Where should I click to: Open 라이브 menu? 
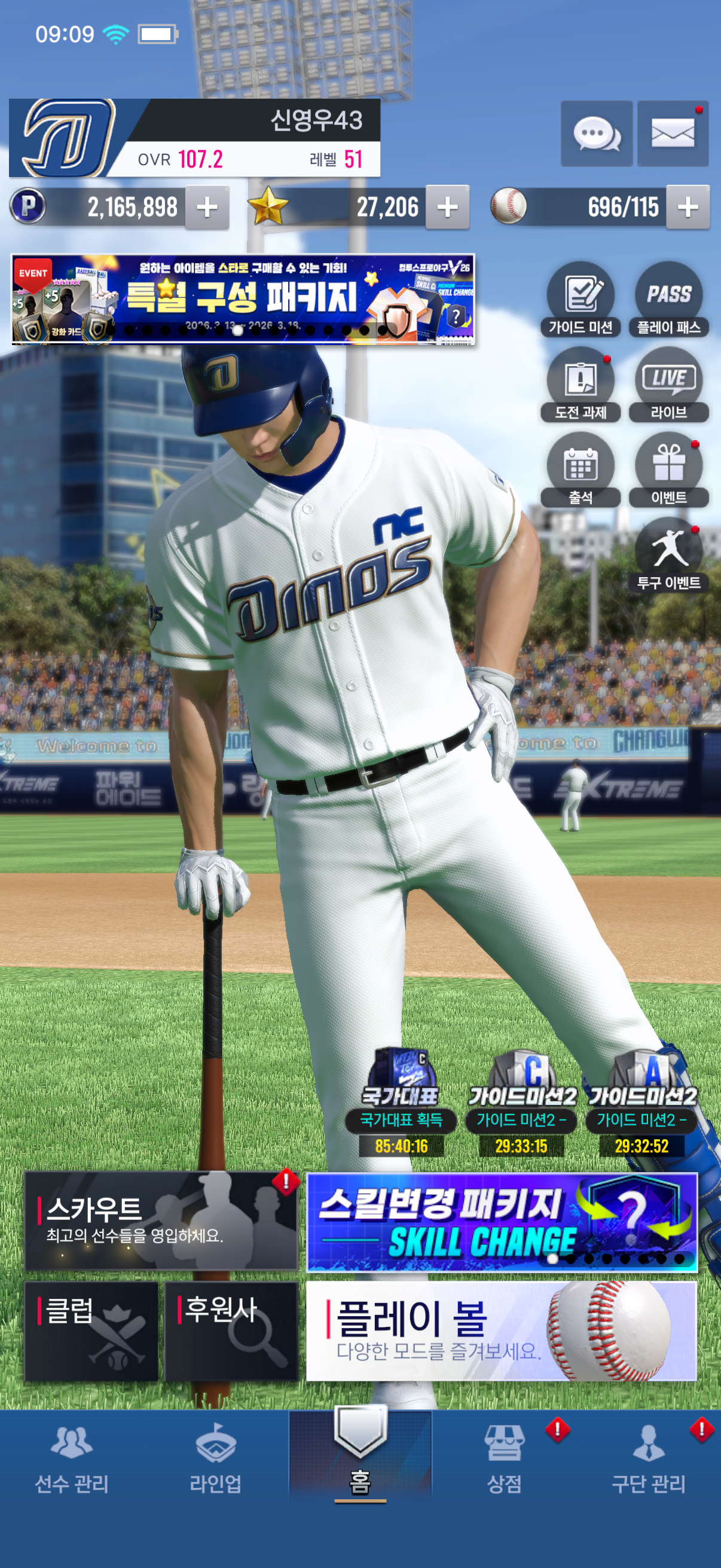coord(668,385)
